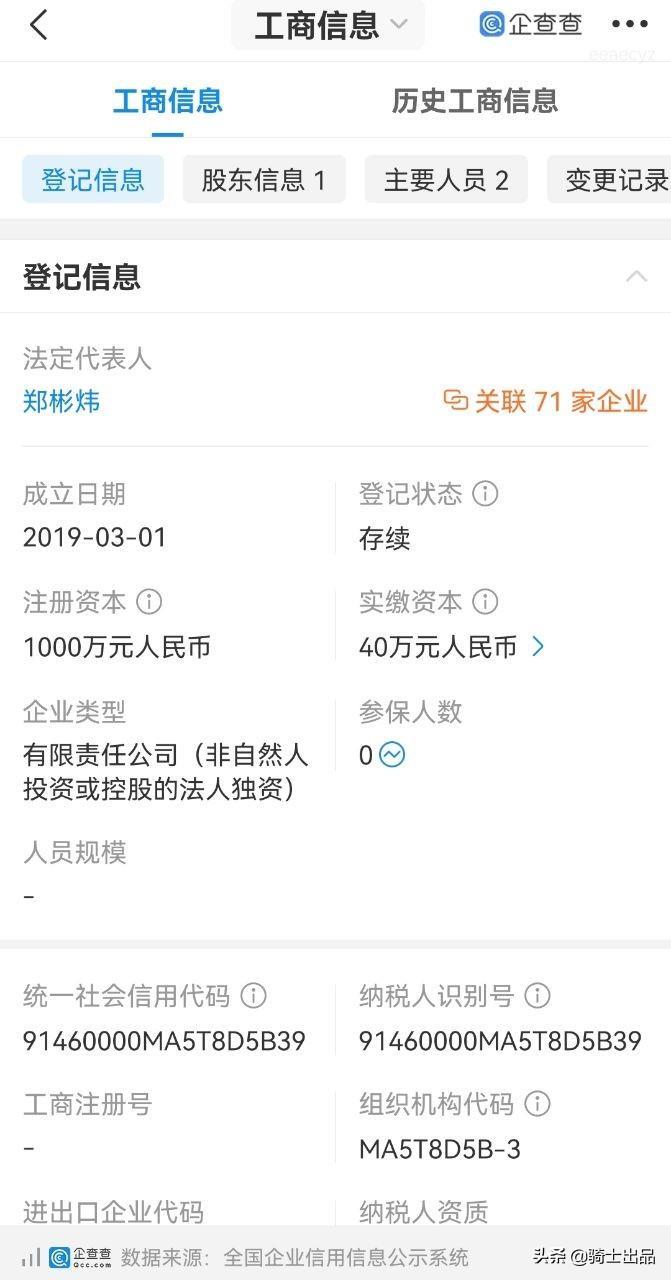Show info about 统一社会信用代码
The height and width of the screenshot is (1280, 671).
(254, 996)
